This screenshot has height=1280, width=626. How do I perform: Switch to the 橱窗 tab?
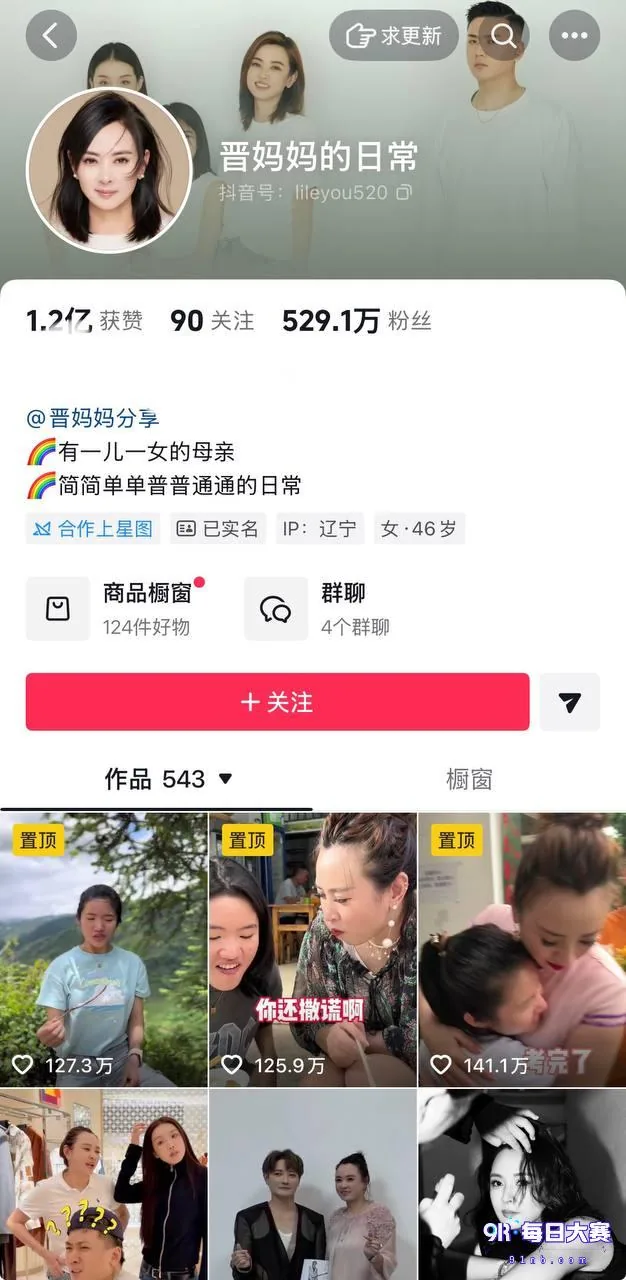[x=469, y=779]
